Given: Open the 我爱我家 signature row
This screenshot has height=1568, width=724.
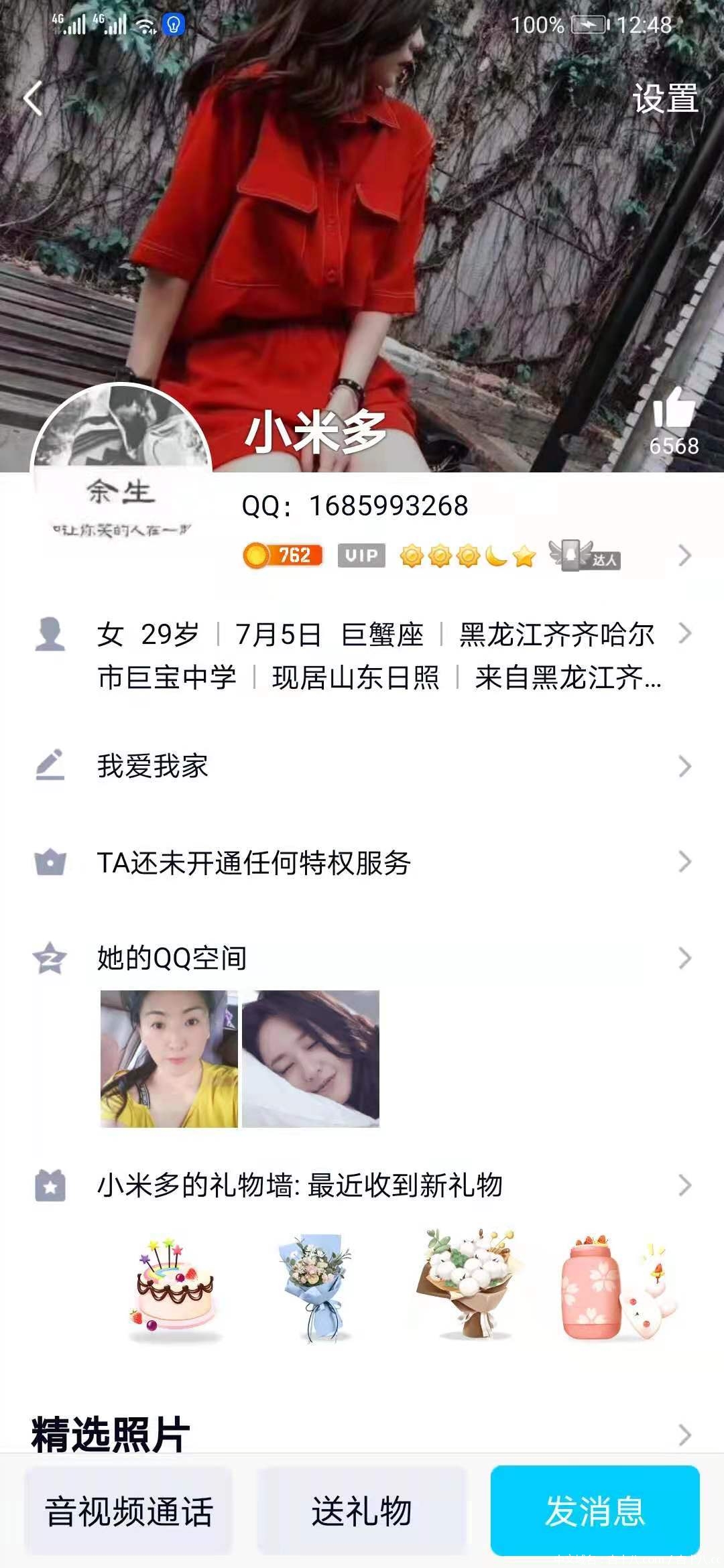Looking at the screenshot, I should pos(362,766).
